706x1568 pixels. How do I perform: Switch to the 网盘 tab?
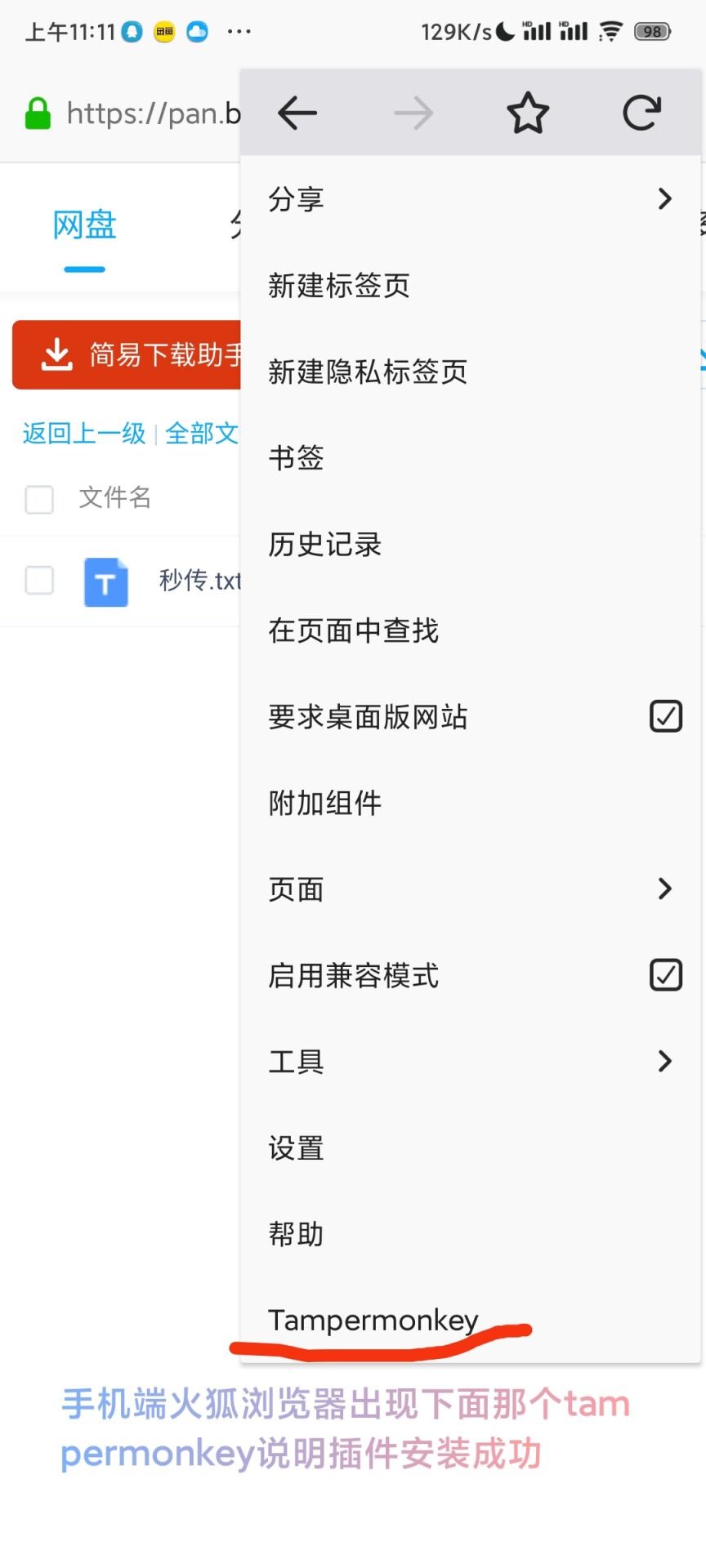coord(84,225)
